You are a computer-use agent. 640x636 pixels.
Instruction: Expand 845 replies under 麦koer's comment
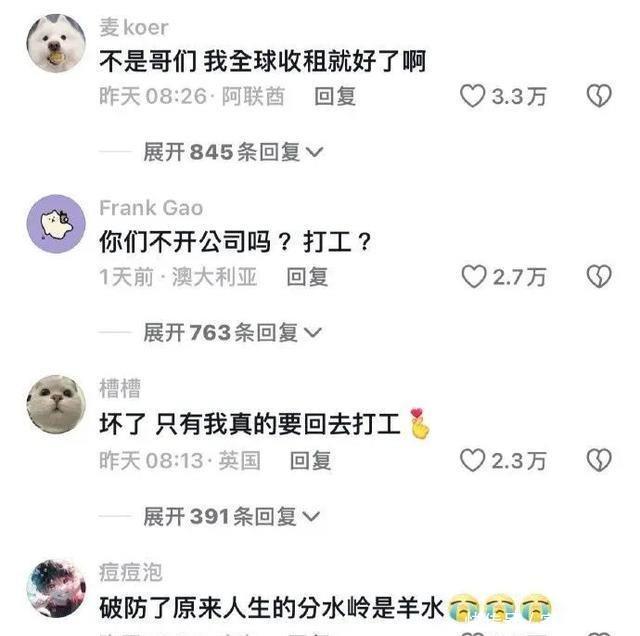tap(232, 152)
